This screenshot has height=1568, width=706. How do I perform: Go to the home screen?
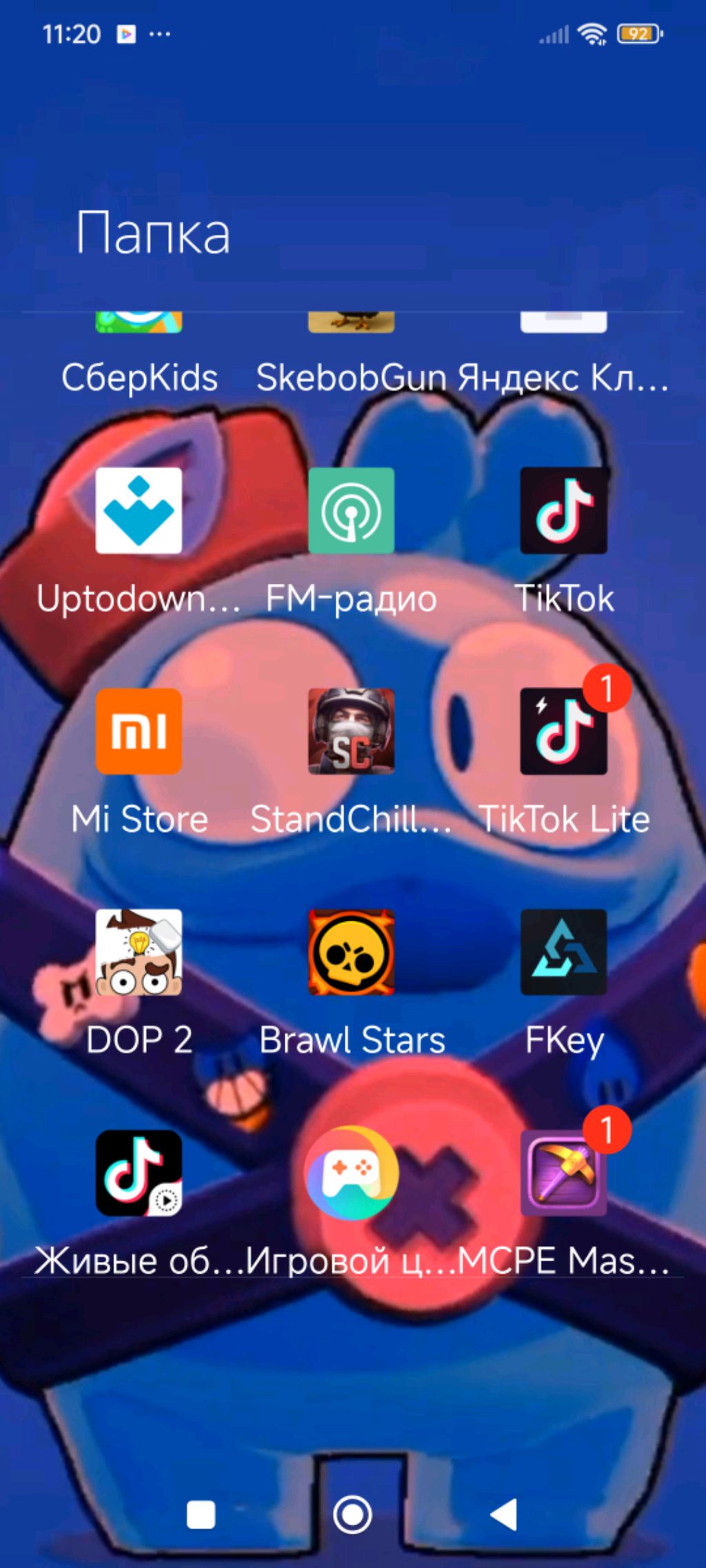coord(352,1514)
